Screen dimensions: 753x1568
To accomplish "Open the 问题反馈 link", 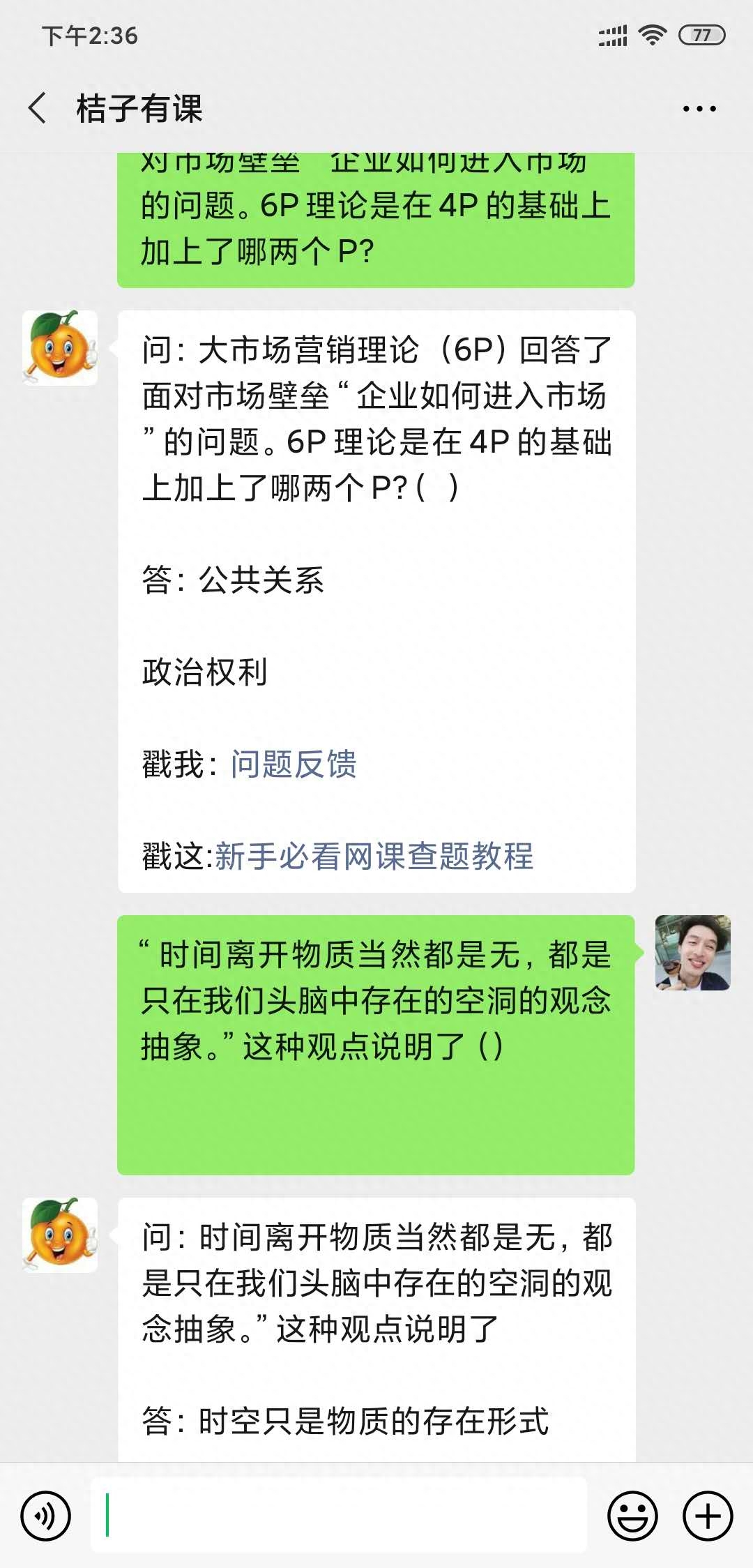I will coord(294,764).
